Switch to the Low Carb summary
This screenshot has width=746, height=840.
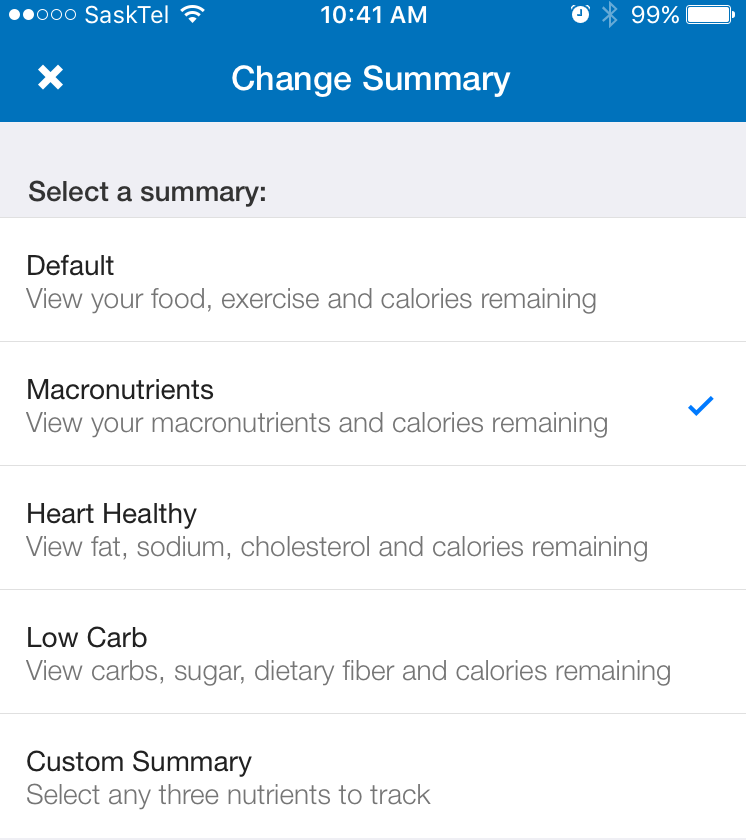pyautogui.click(x=372, y=653)
